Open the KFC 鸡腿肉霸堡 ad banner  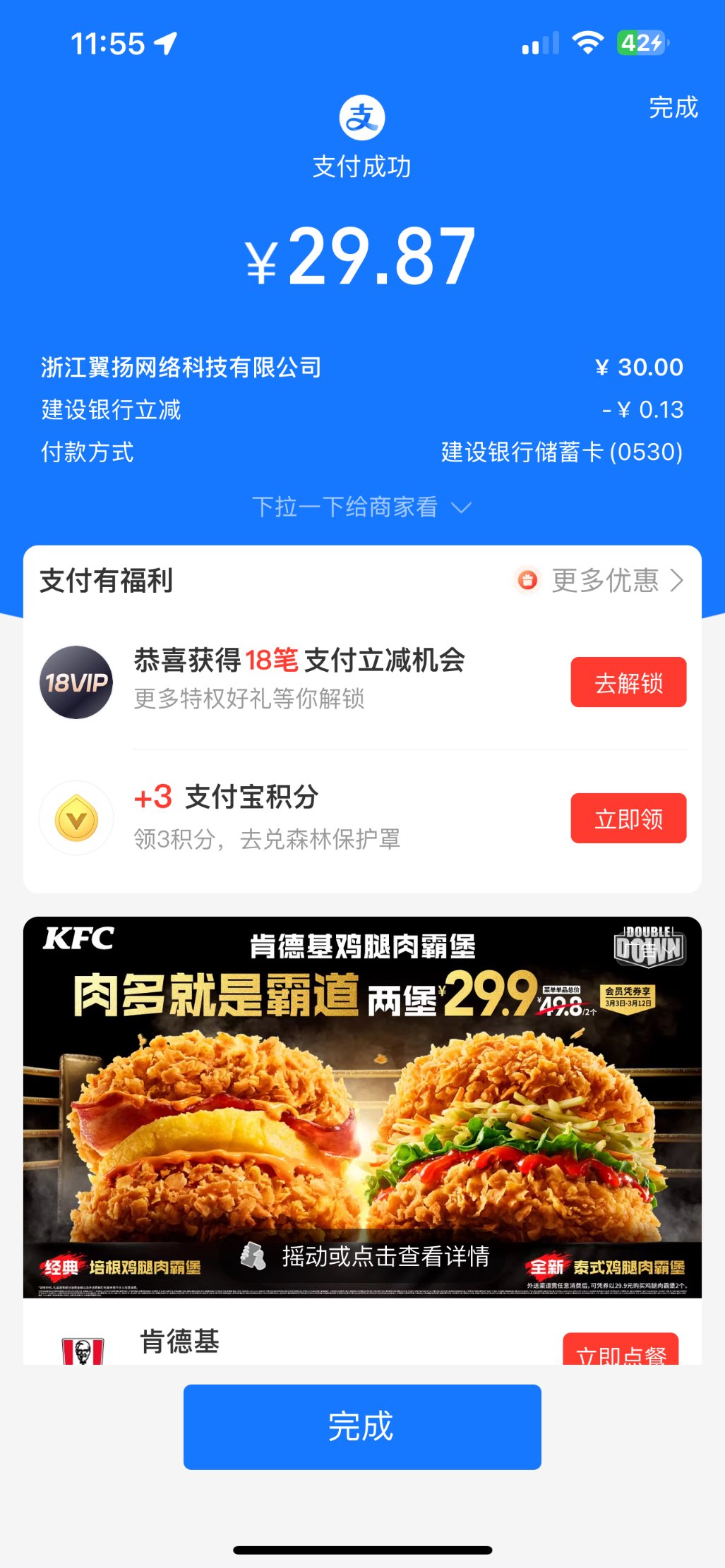click(x=362, y=1106)
